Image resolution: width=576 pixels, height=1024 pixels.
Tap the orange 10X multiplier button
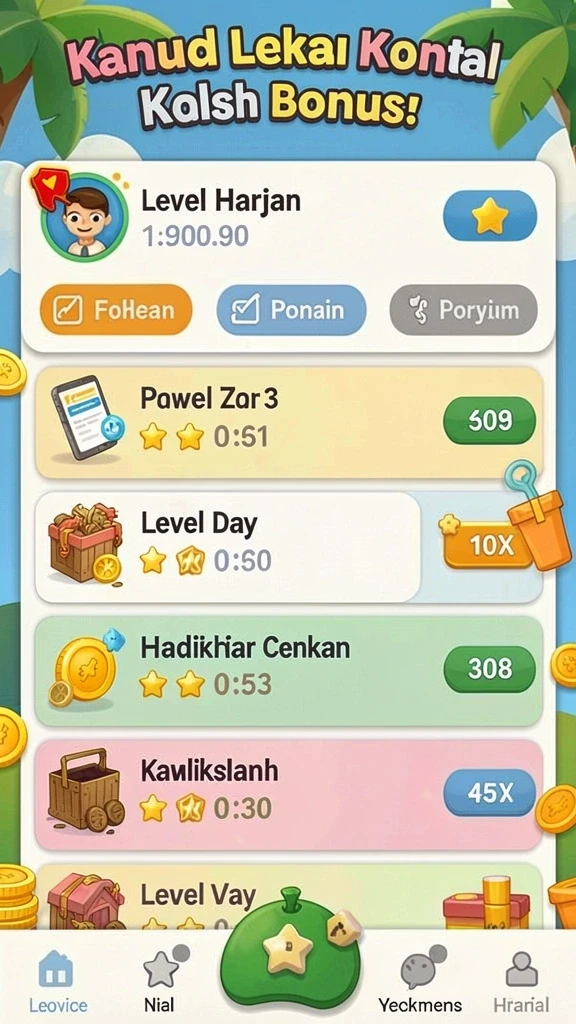490,544
